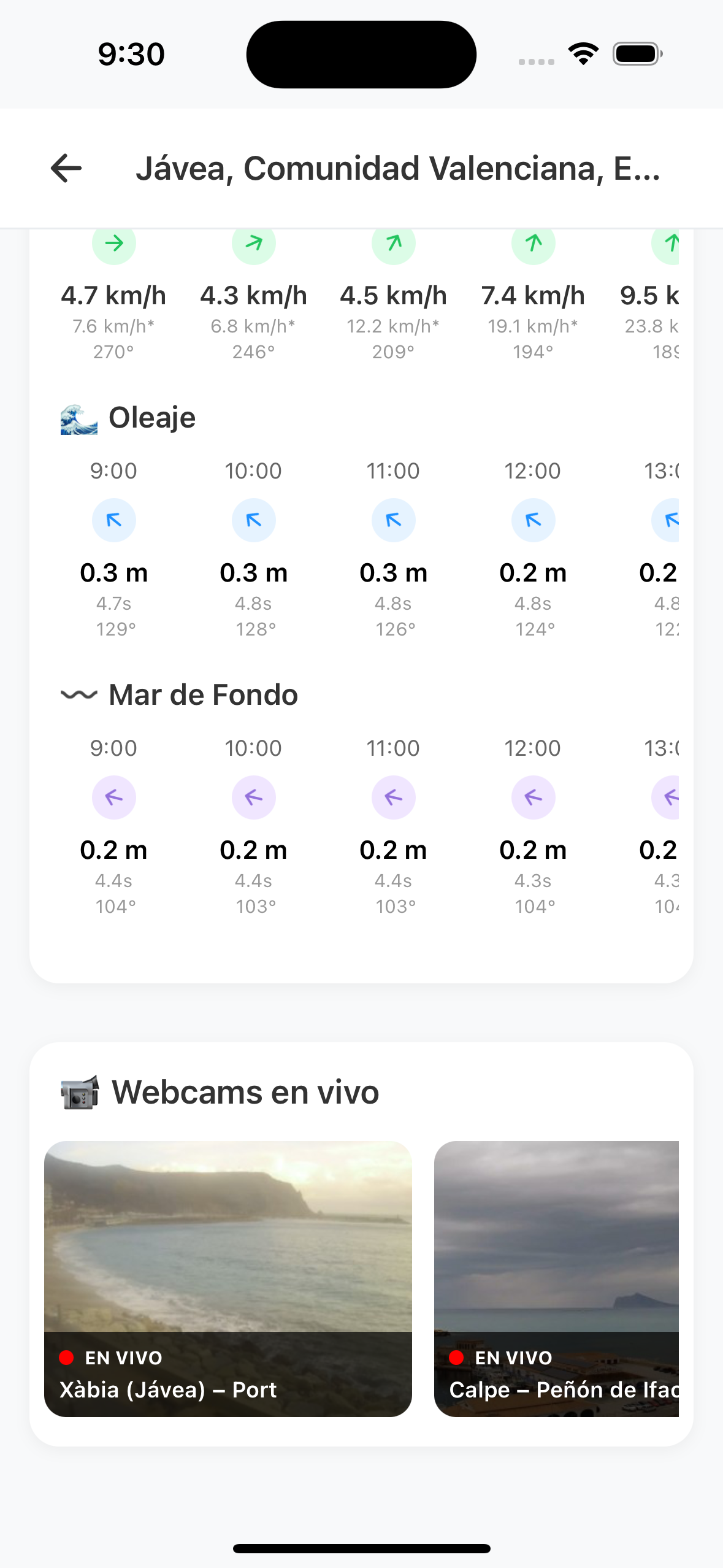Click the green arrow above 9.5 km/h
This screenshot has width=723, height=1568.
tap(671, 243)
